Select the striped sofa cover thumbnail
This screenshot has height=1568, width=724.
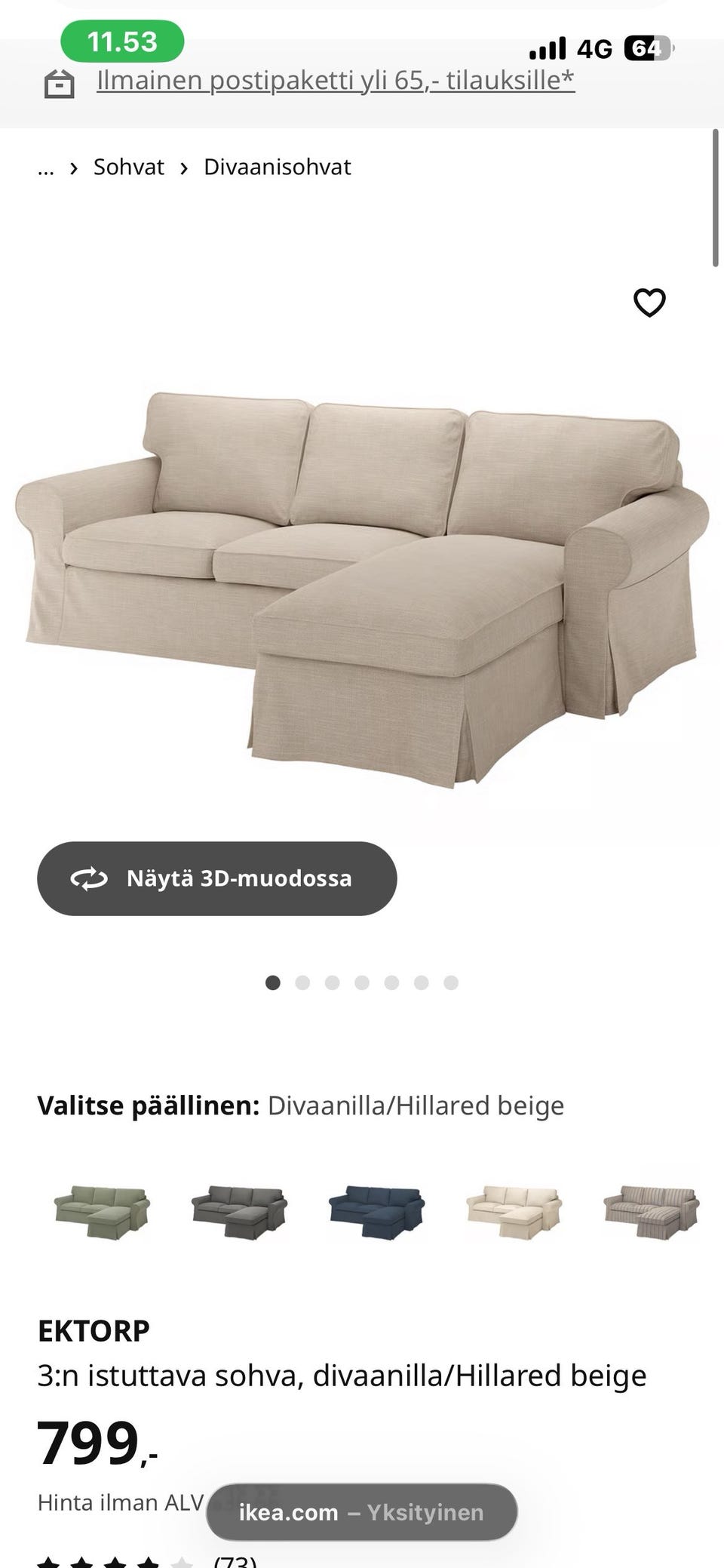650,1210
